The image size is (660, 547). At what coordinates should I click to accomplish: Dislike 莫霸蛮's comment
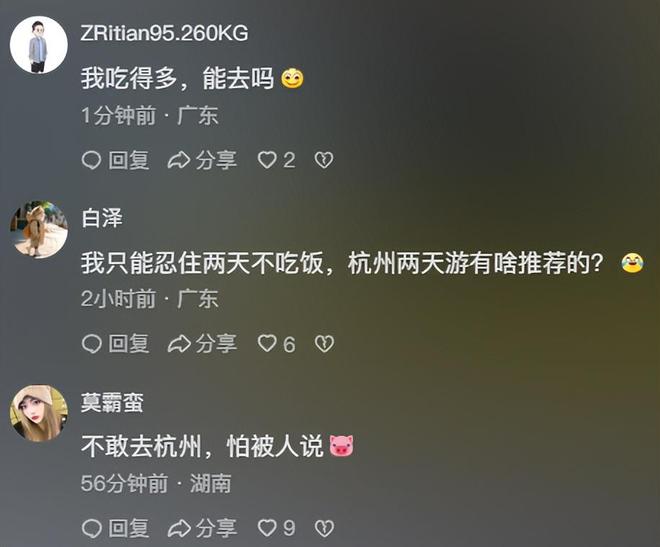point(323,528)
